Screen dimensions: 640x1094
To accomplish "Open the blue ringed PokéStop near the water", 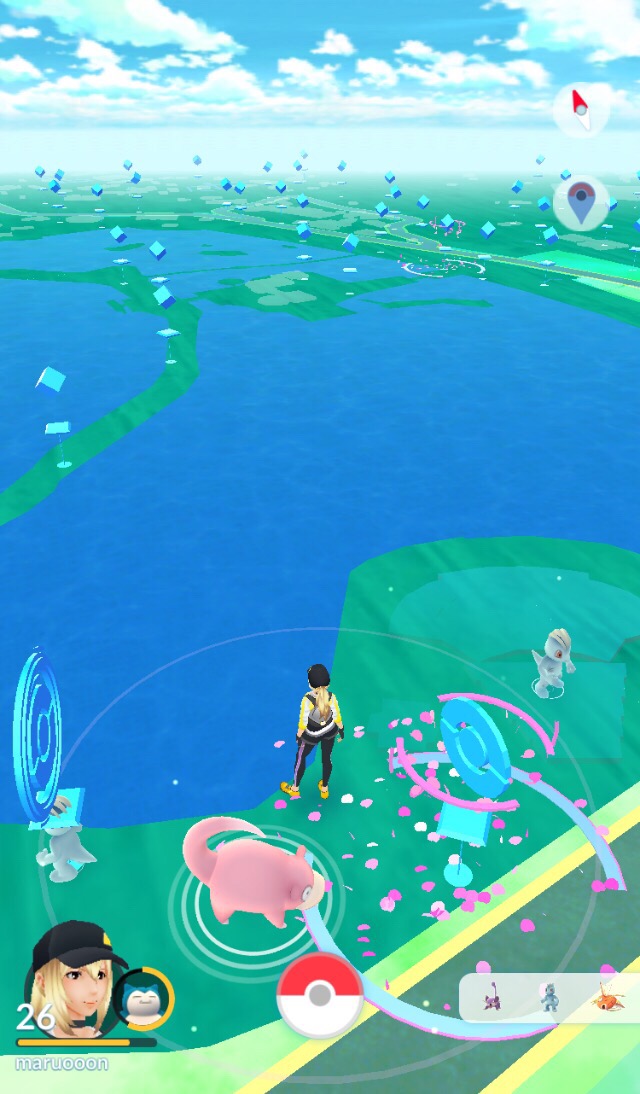I will (38, 736).
